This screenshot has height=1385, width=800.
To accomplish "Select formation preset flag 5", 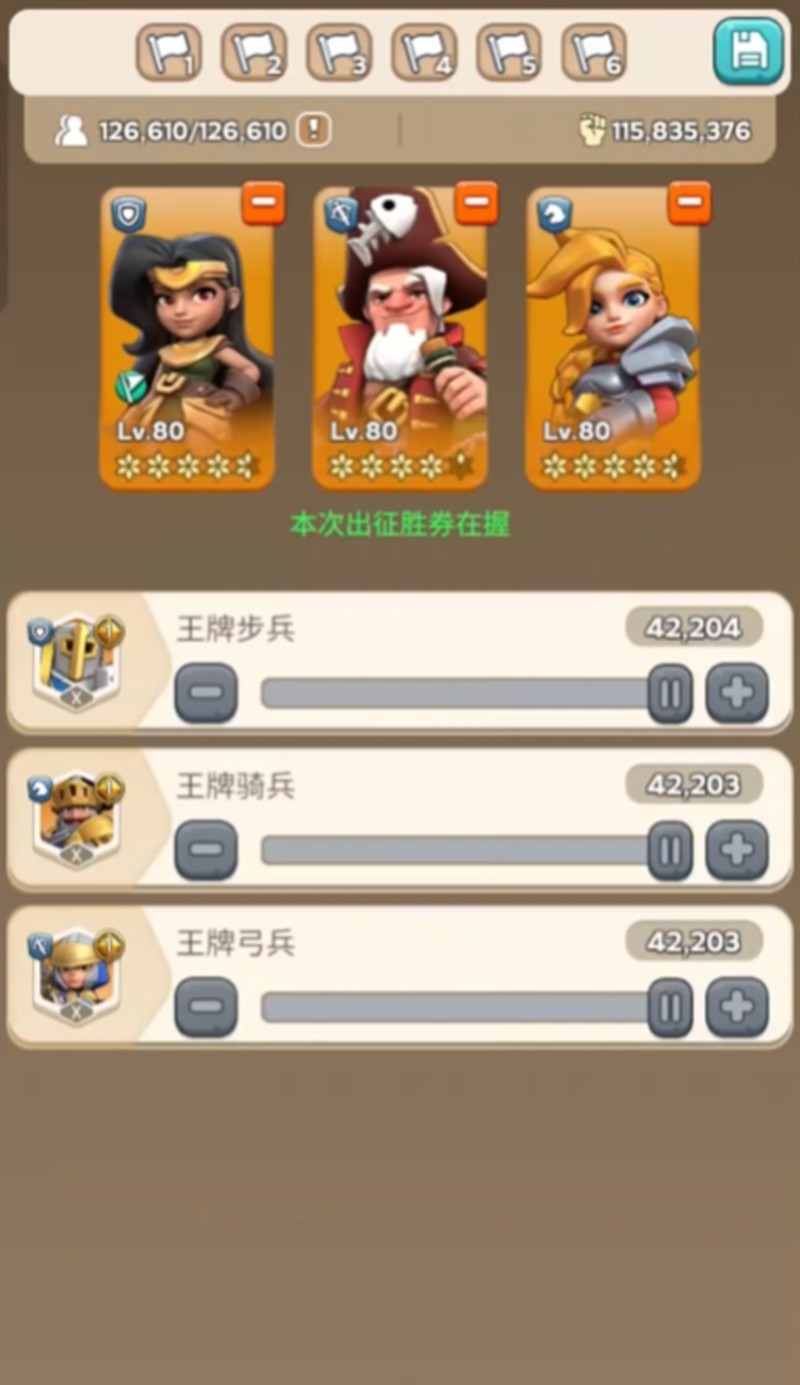I will (509, 53).
